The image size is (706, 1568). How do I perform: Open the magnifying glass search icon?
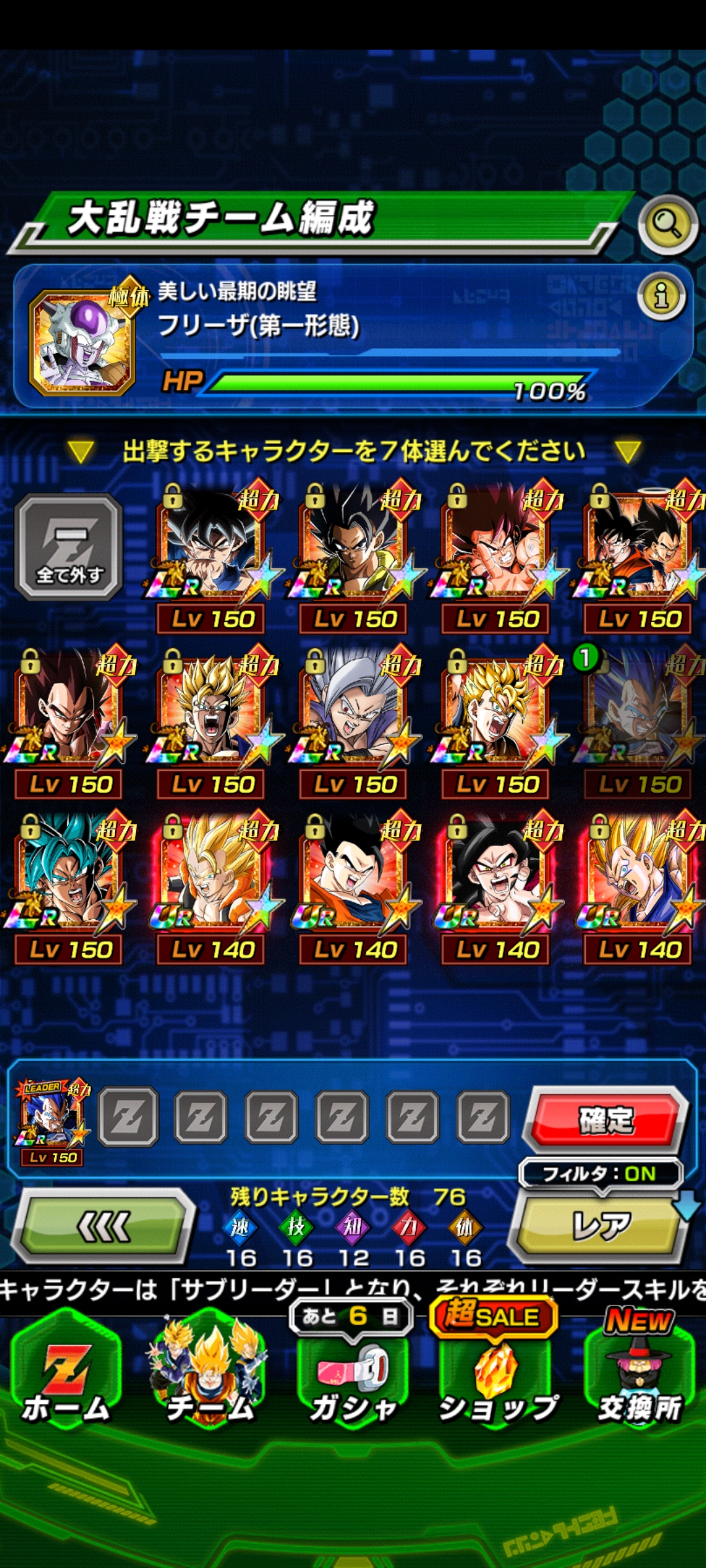point(667,225)
